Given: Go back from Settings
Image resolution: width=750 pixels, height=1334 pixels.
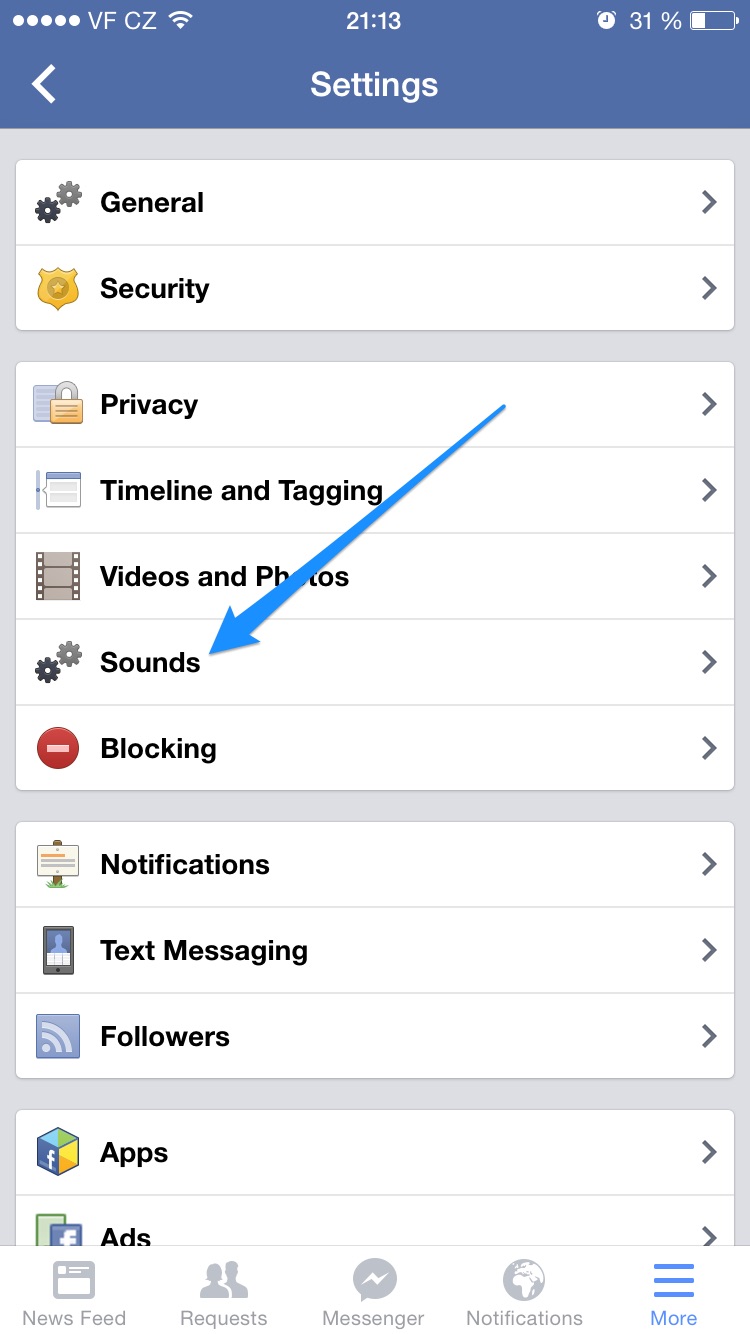Looking at the screenshot, I should pos(45,85).
